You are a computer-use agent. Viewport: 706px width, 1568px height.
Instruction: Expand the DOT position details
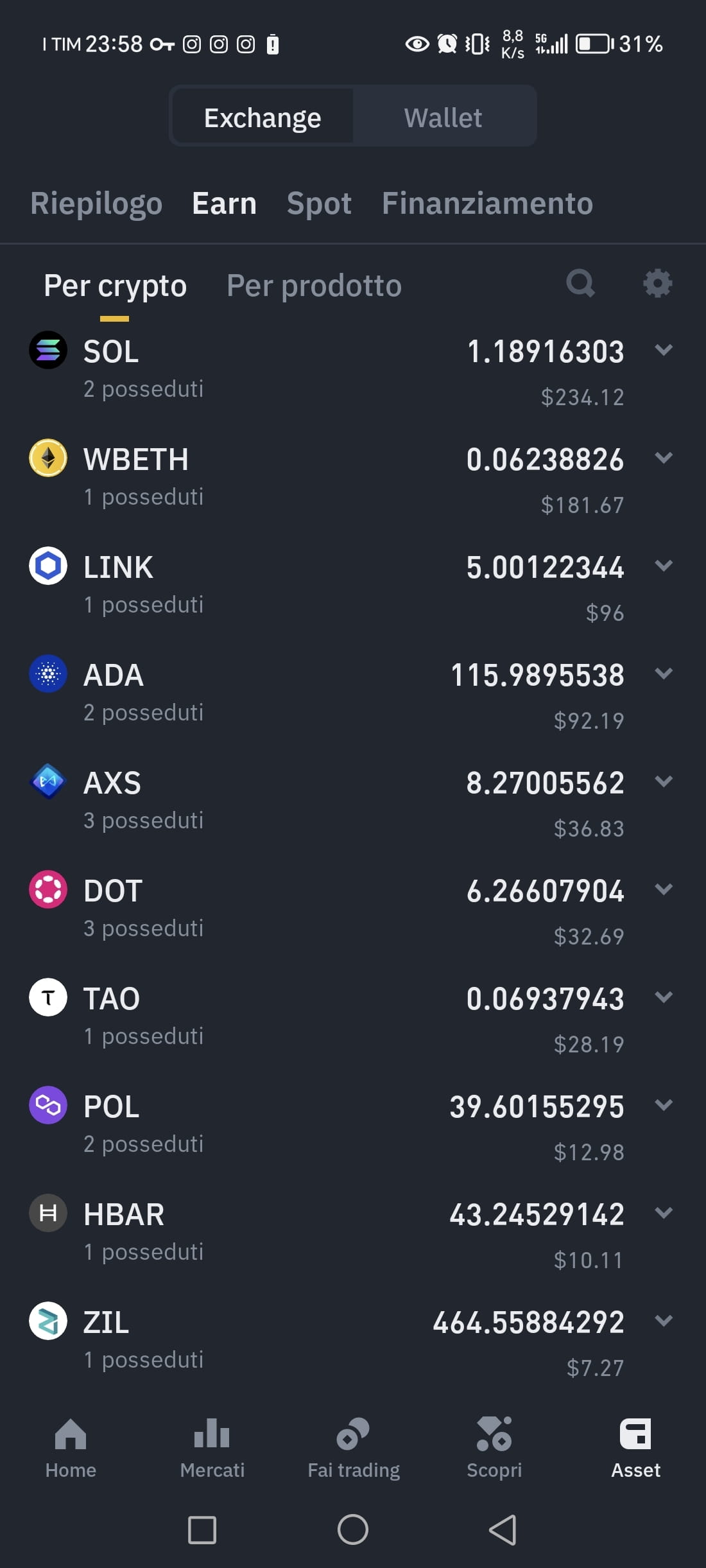click(664, 891)
